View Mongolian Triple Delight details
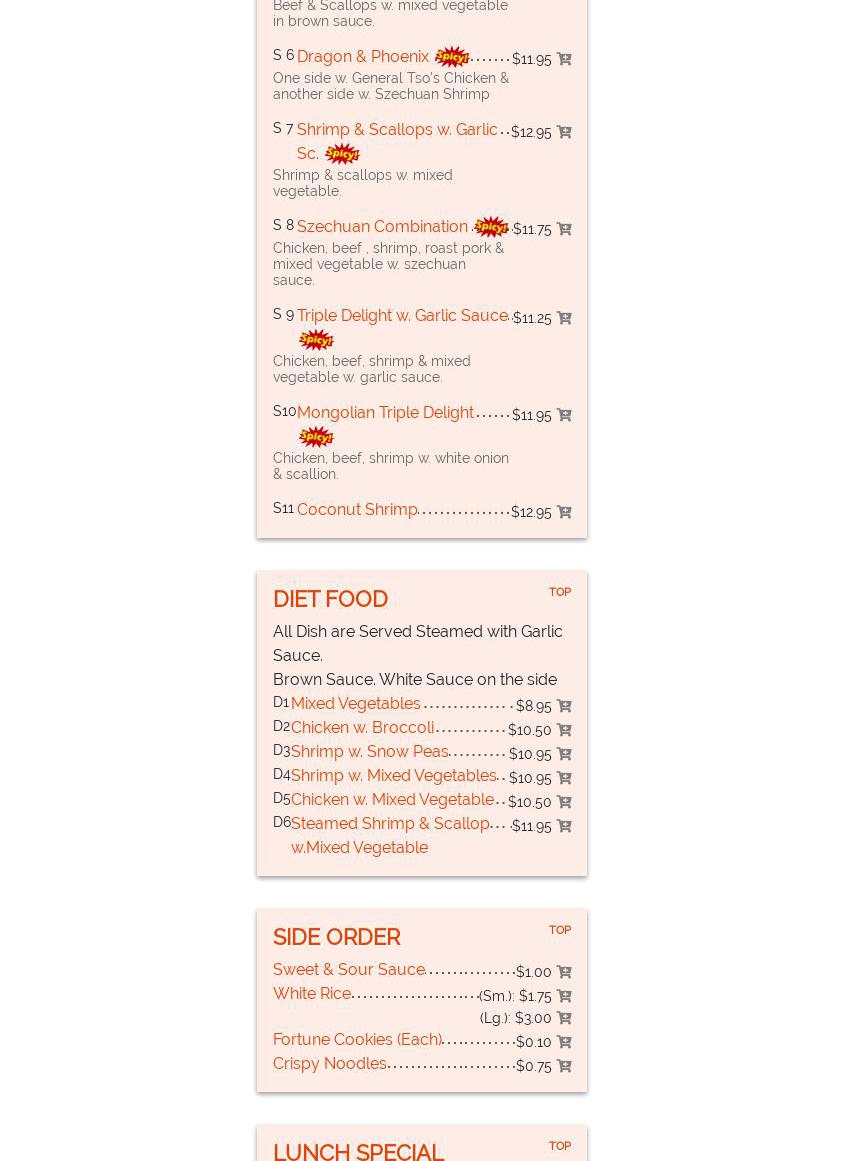Image resolution: width=843 pixels, height=1161 pixels. tap(385, 413)
